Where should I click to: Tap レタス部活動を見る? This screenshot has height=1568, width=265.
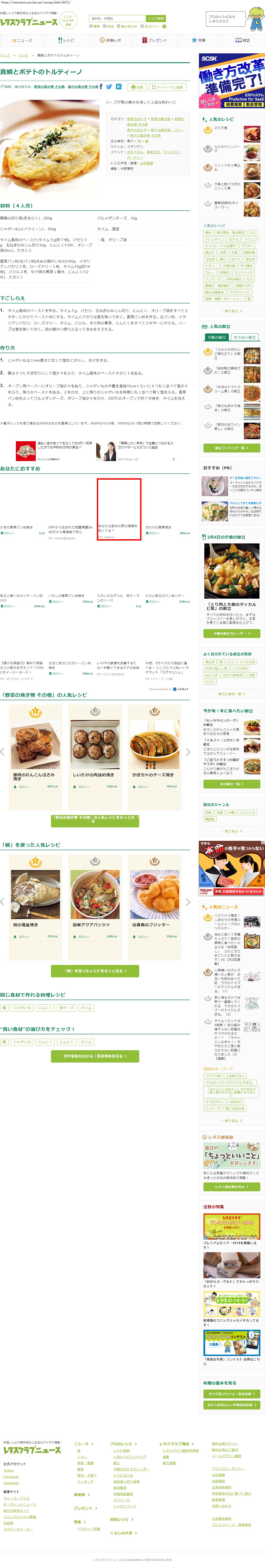231,1186
